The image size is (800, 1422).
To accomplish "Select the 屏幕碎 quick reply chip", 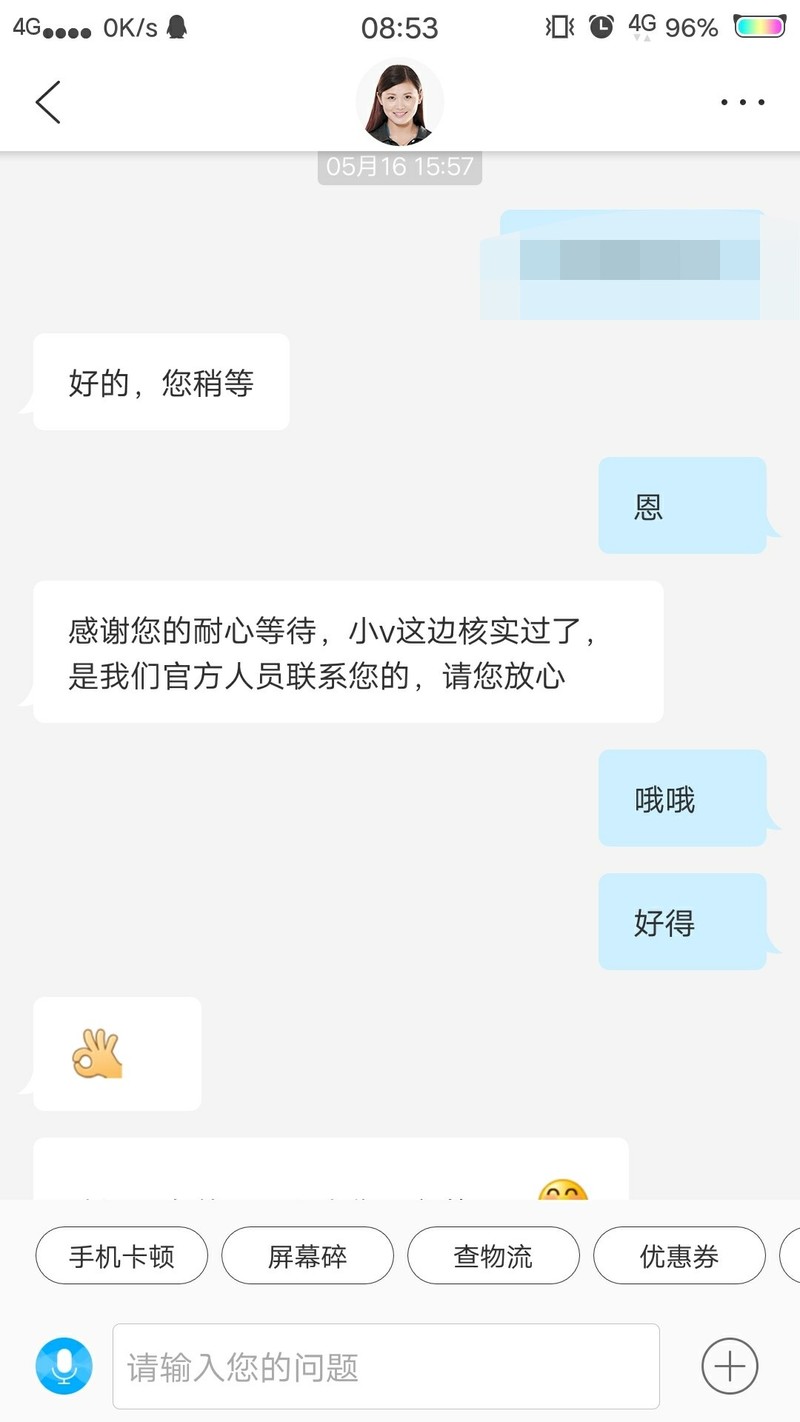I will pyautogui.click(x=307, y=1256).
